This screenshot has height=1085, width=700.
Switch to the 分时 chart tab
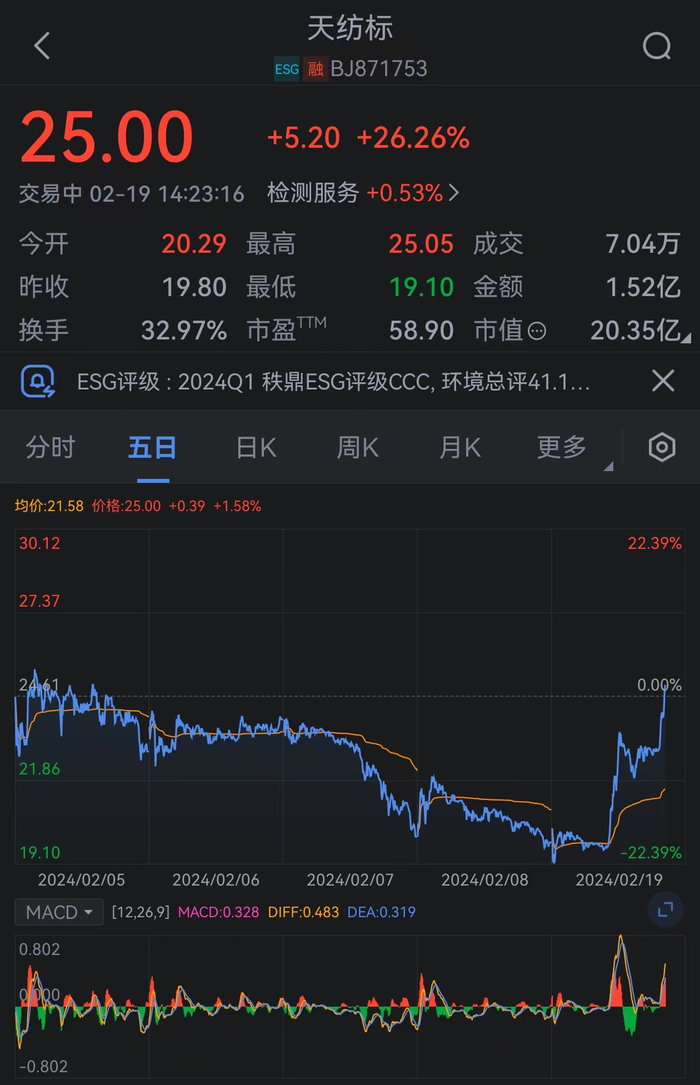[x=50, y=447]
